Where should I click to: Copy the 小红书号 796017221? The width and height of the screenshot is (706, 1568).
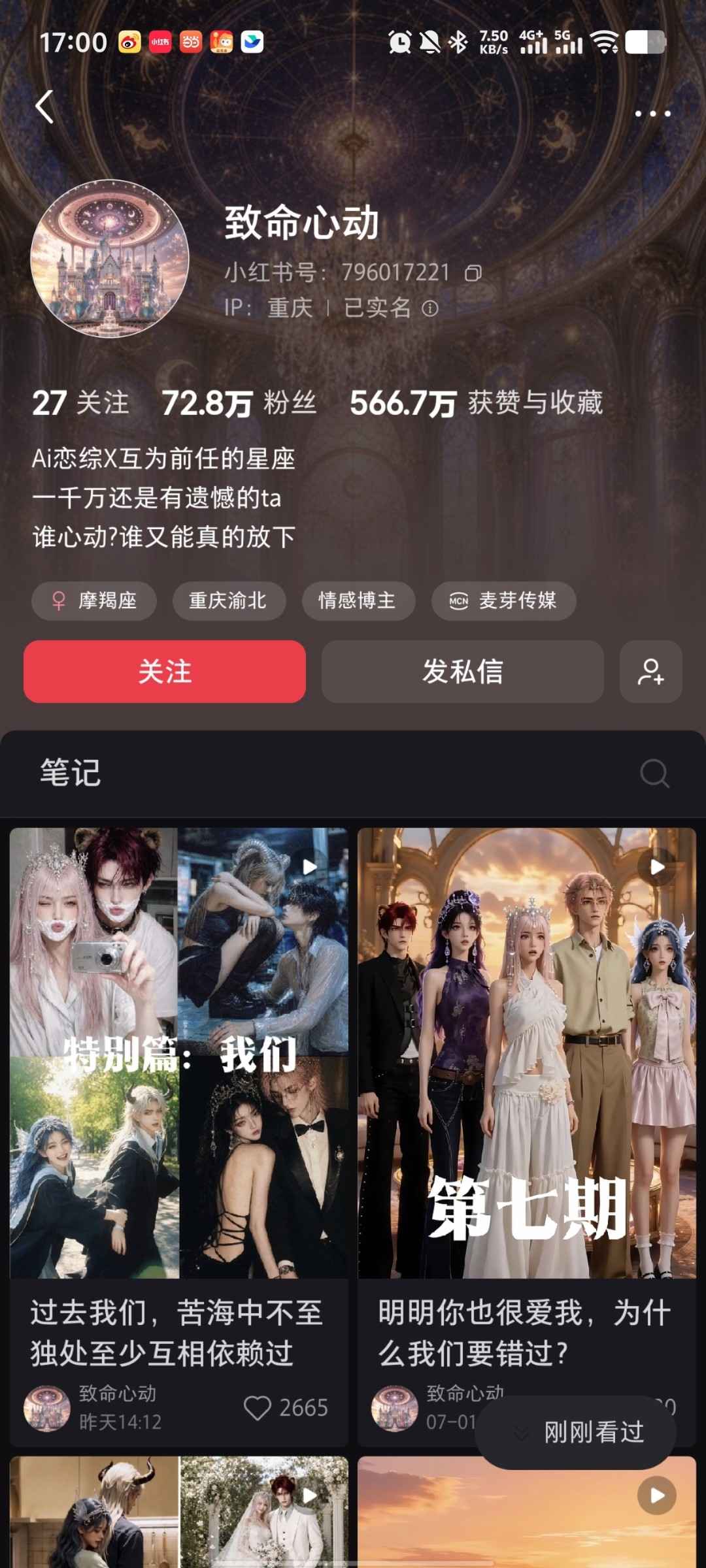tap(473, 273)
